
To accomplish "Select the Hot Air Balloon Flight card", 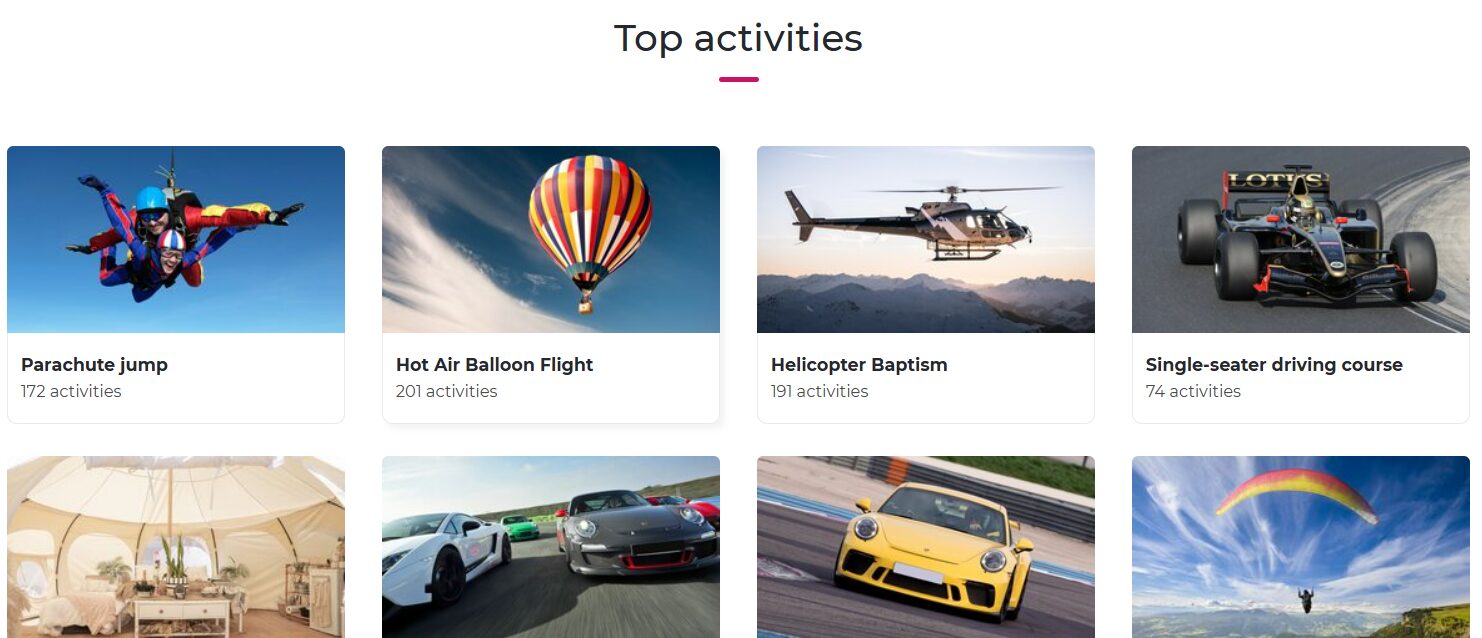I will pos(551,284).
